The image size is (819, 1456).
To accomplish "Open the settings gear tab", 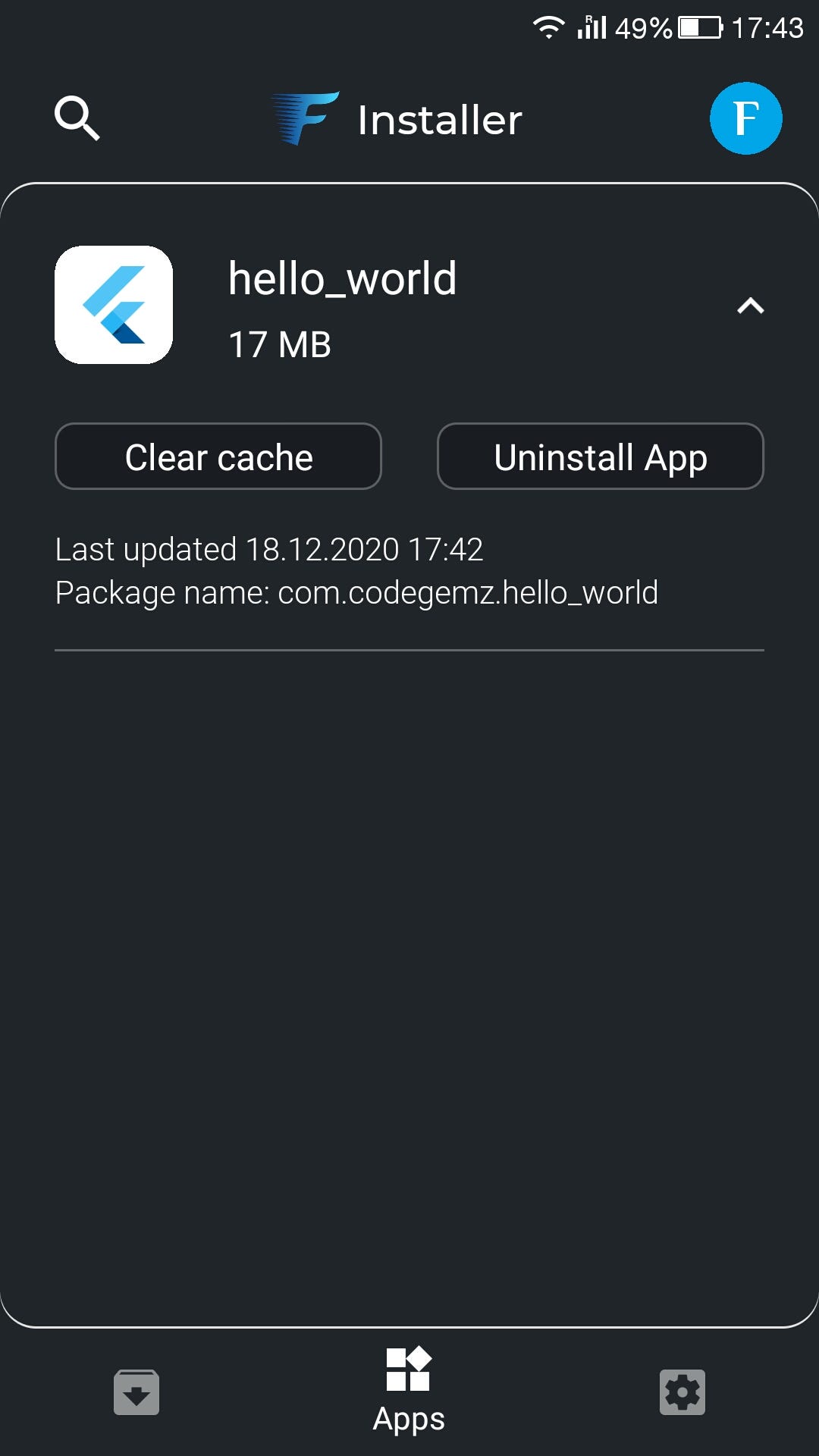I will point(682,1392).
